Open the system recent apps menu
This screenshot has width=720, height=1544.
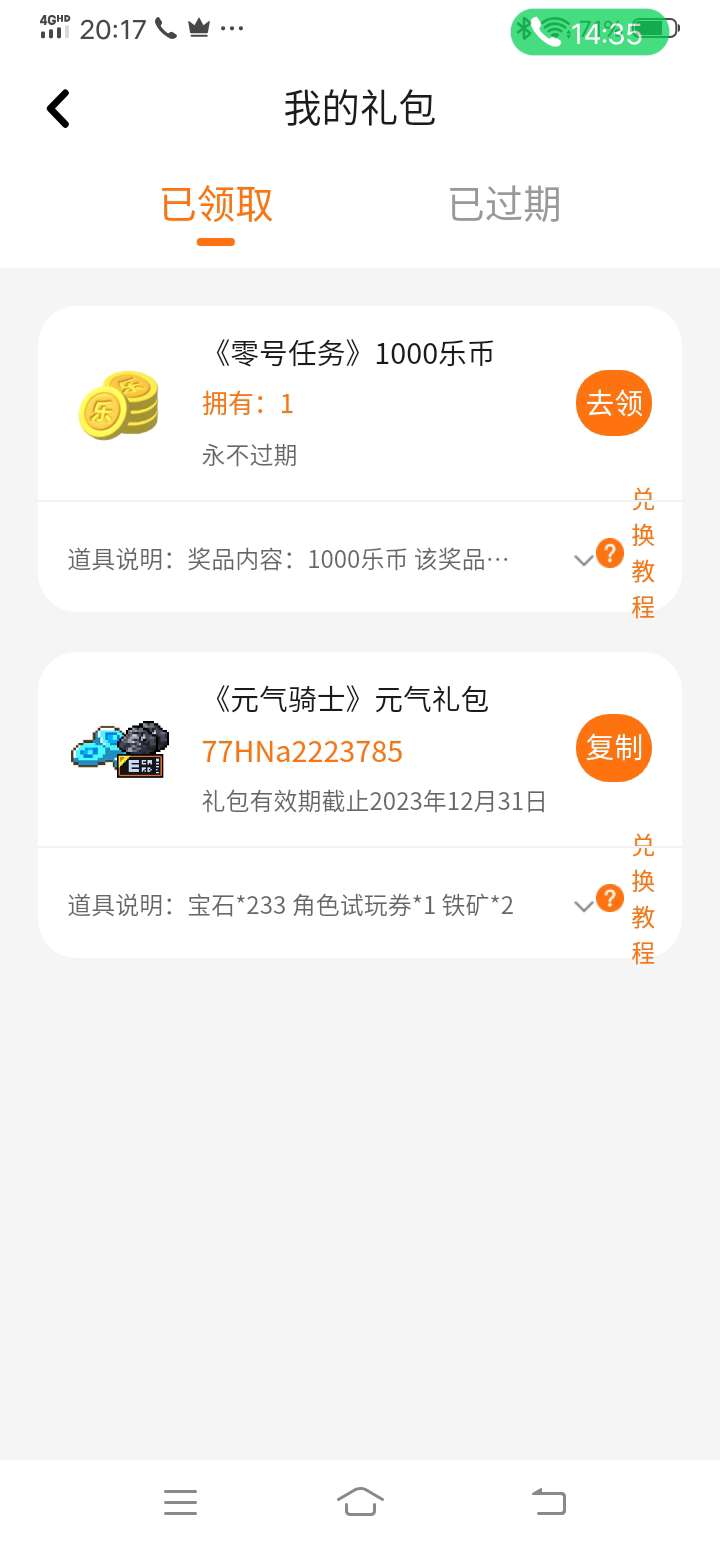(180, 1501)
